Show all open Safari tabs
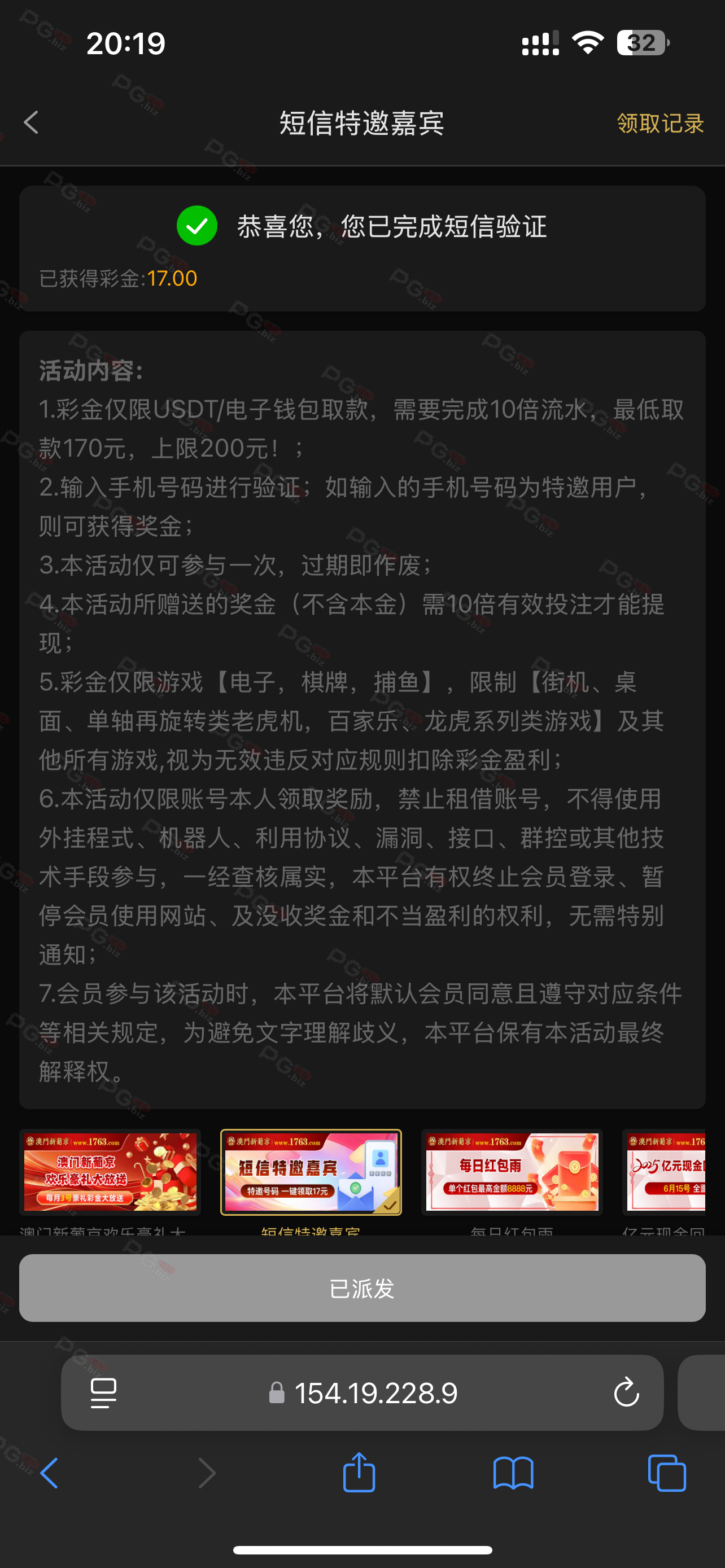 click(x=667, y=1473)
